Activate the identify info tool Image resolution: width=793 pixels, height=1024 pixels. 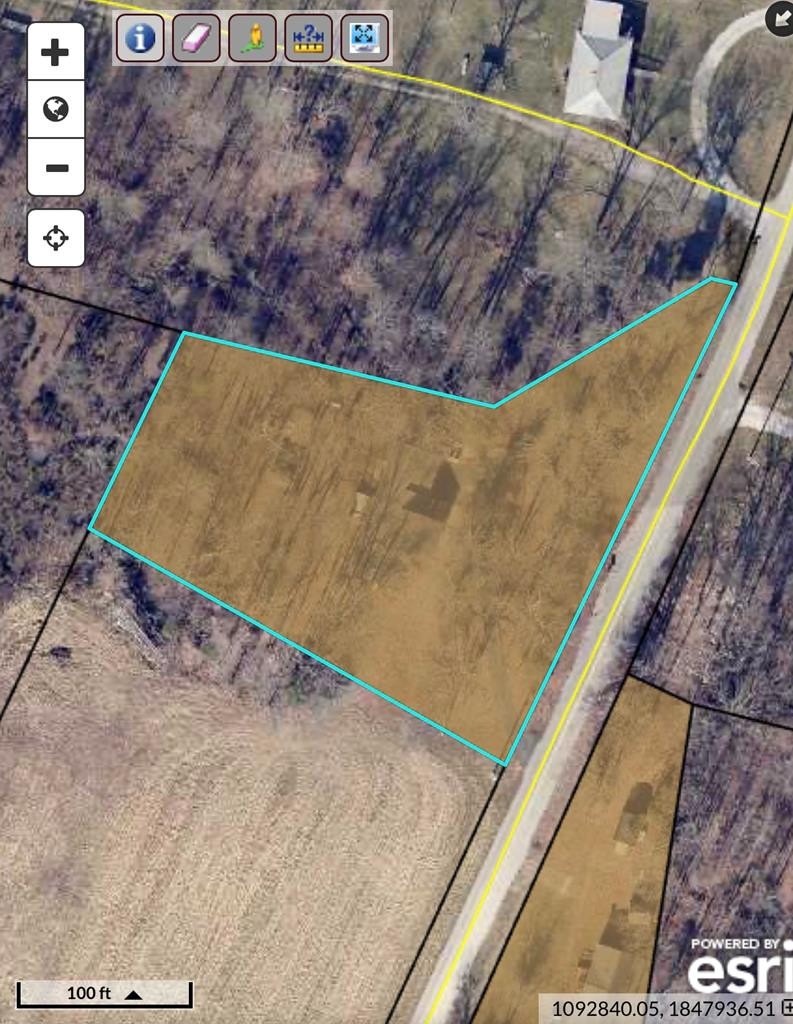(x=141, y=38)
